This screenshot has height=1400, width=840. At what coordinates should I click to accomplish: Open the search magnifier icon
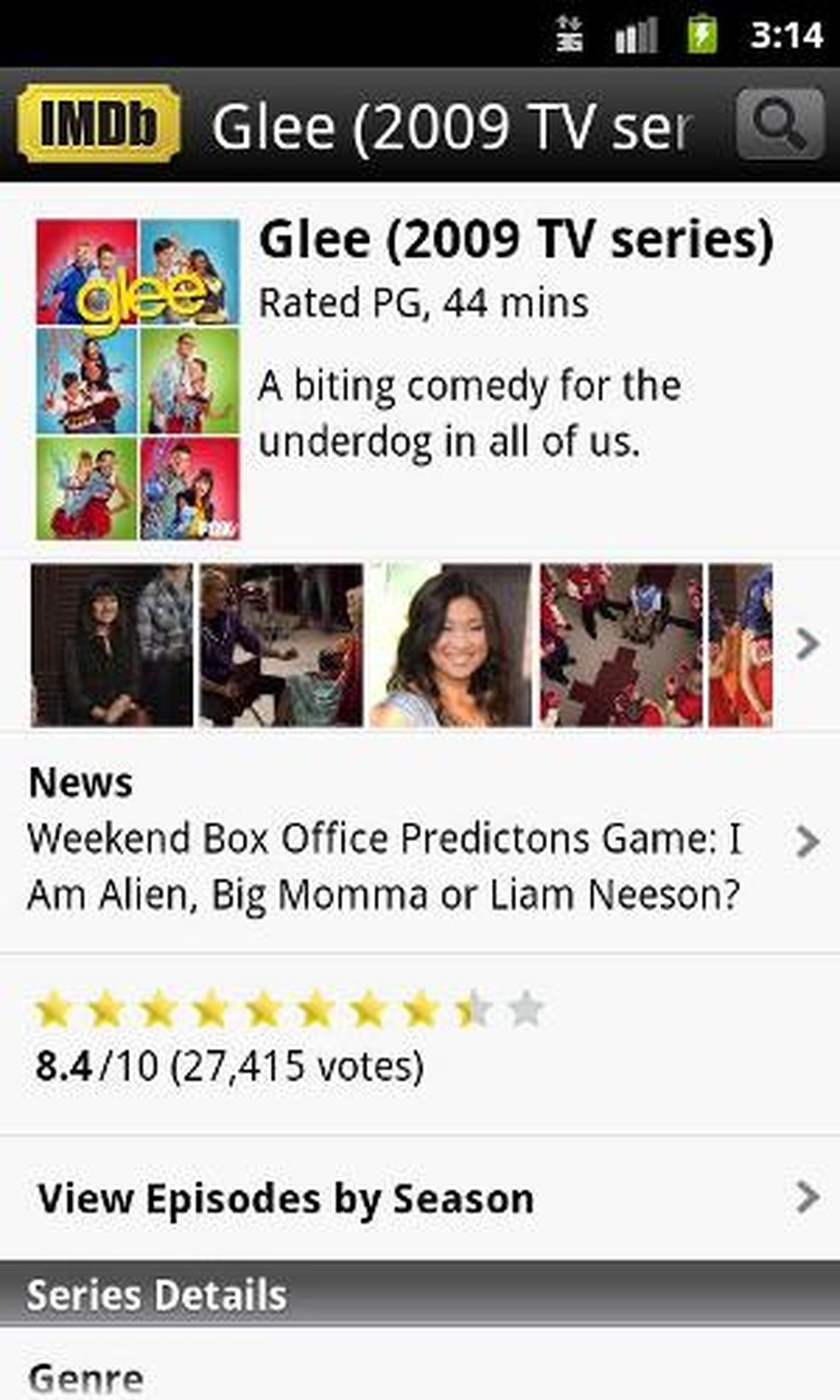[779, 125]
